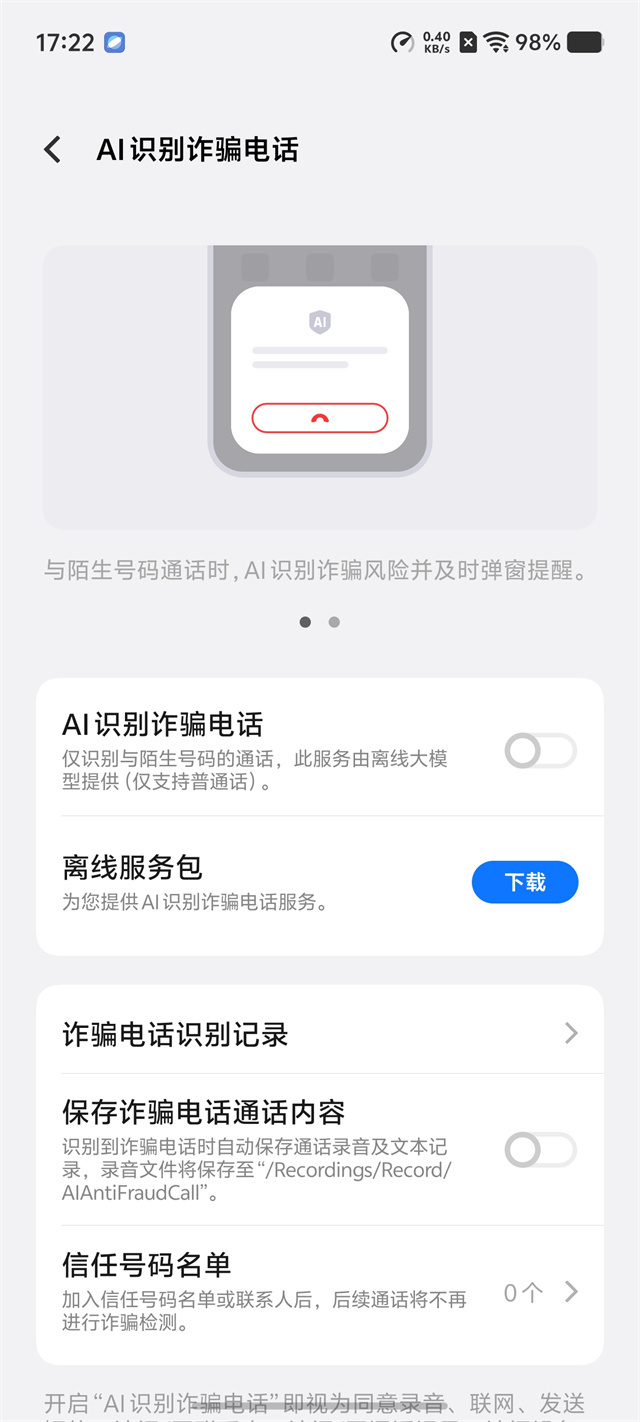Jump to the second intro page dot
The width and height of the screenshot is (640, 1422).
[x=334, y=622]
